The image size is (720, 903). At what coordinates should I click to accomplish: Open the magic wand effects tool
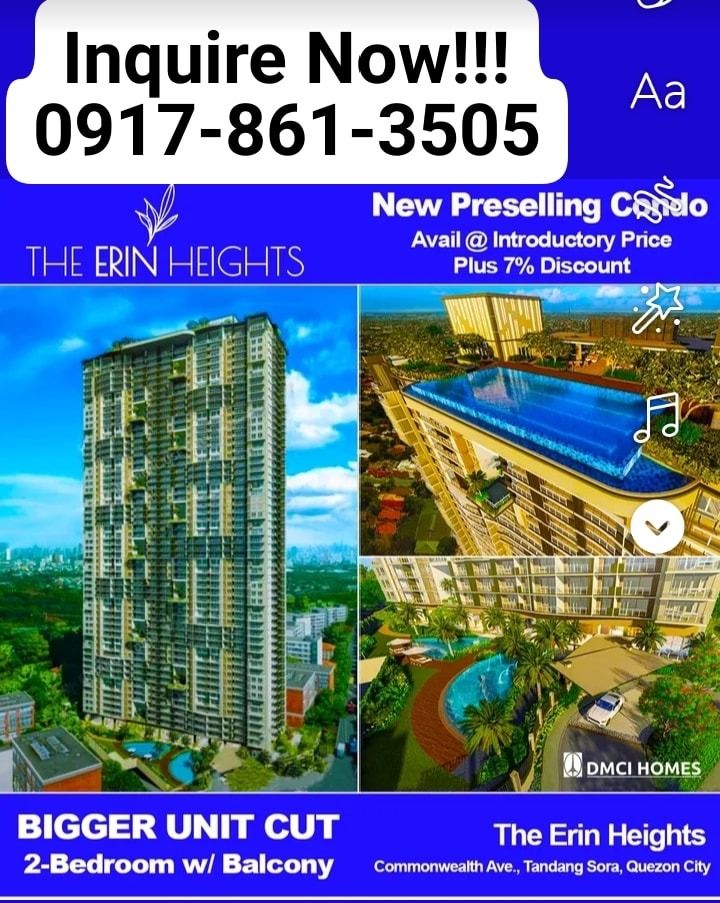658,307
